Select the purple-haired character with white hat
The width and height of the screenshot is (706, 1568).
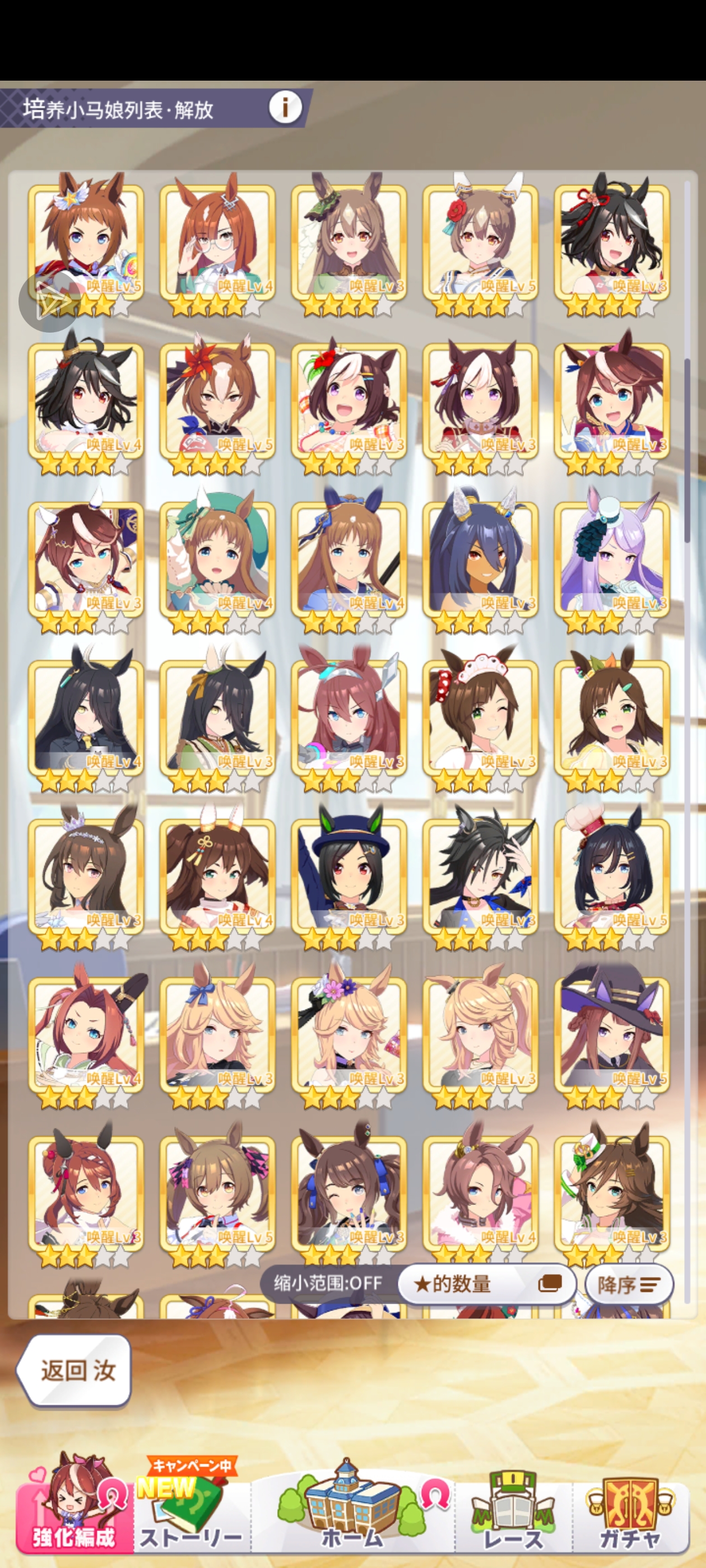[x=611, y=560]
